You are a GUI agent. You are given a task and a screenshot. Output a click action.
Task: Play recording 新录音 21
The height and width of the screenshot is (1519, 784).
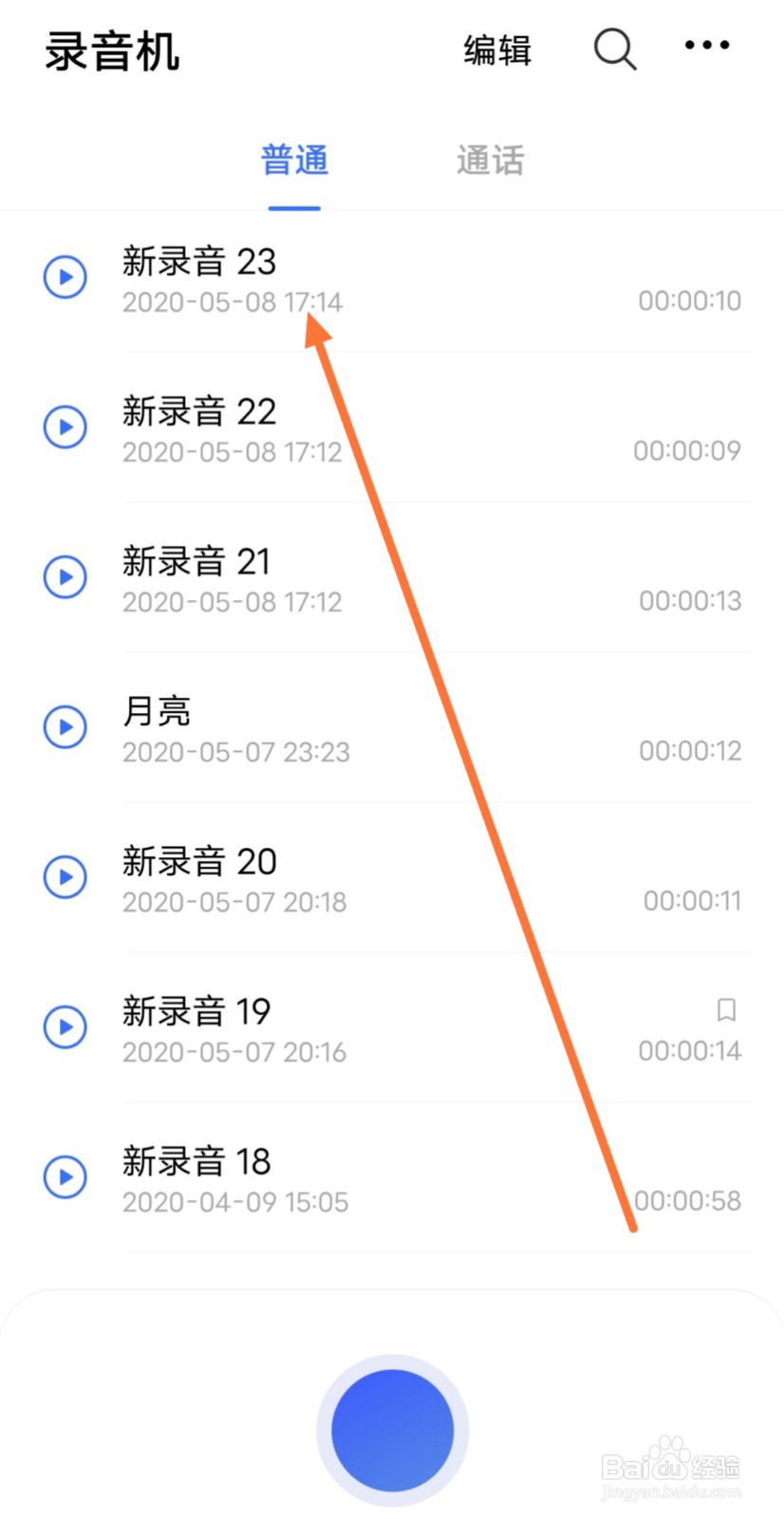coord(65,577)
